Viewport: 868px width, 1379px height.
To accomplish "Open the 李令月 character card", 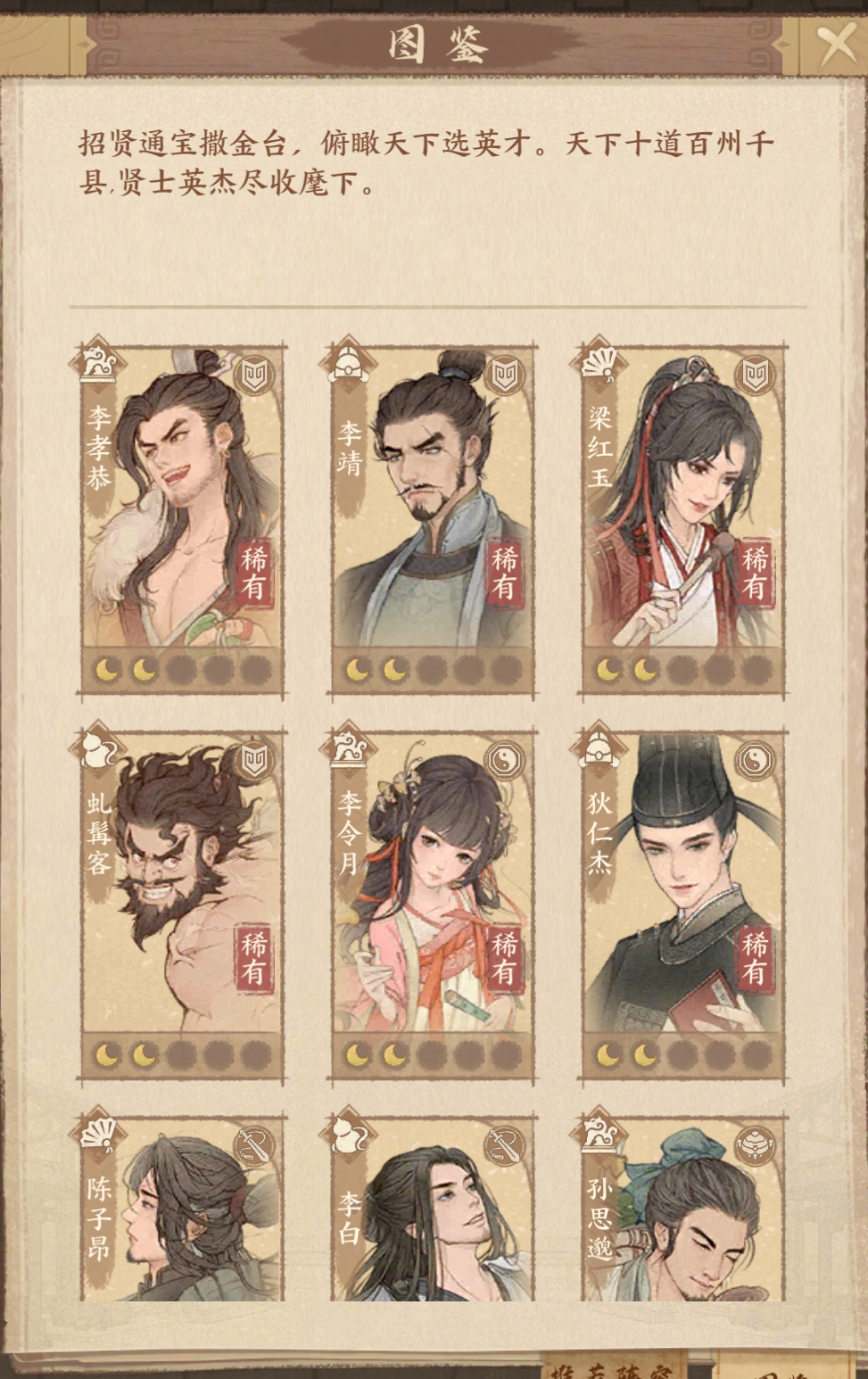I will pyautogui.click(x=433, y=903).
